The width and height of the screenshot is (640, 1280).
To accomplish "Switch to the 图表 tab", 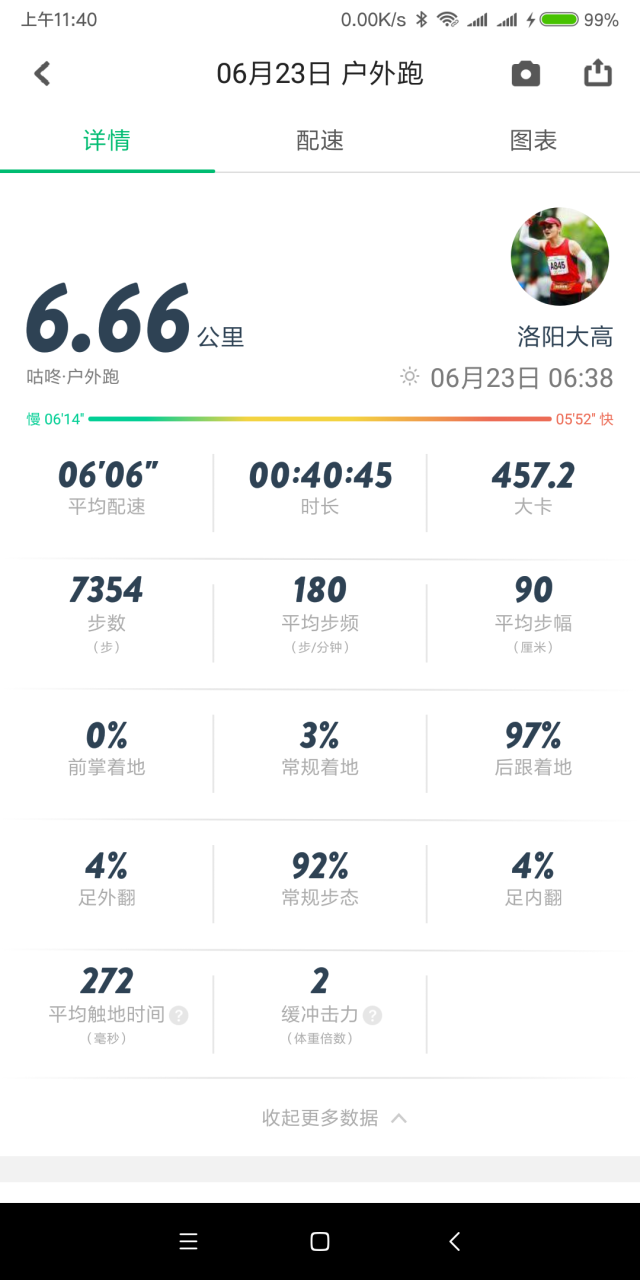I will [x=533, y=141].
